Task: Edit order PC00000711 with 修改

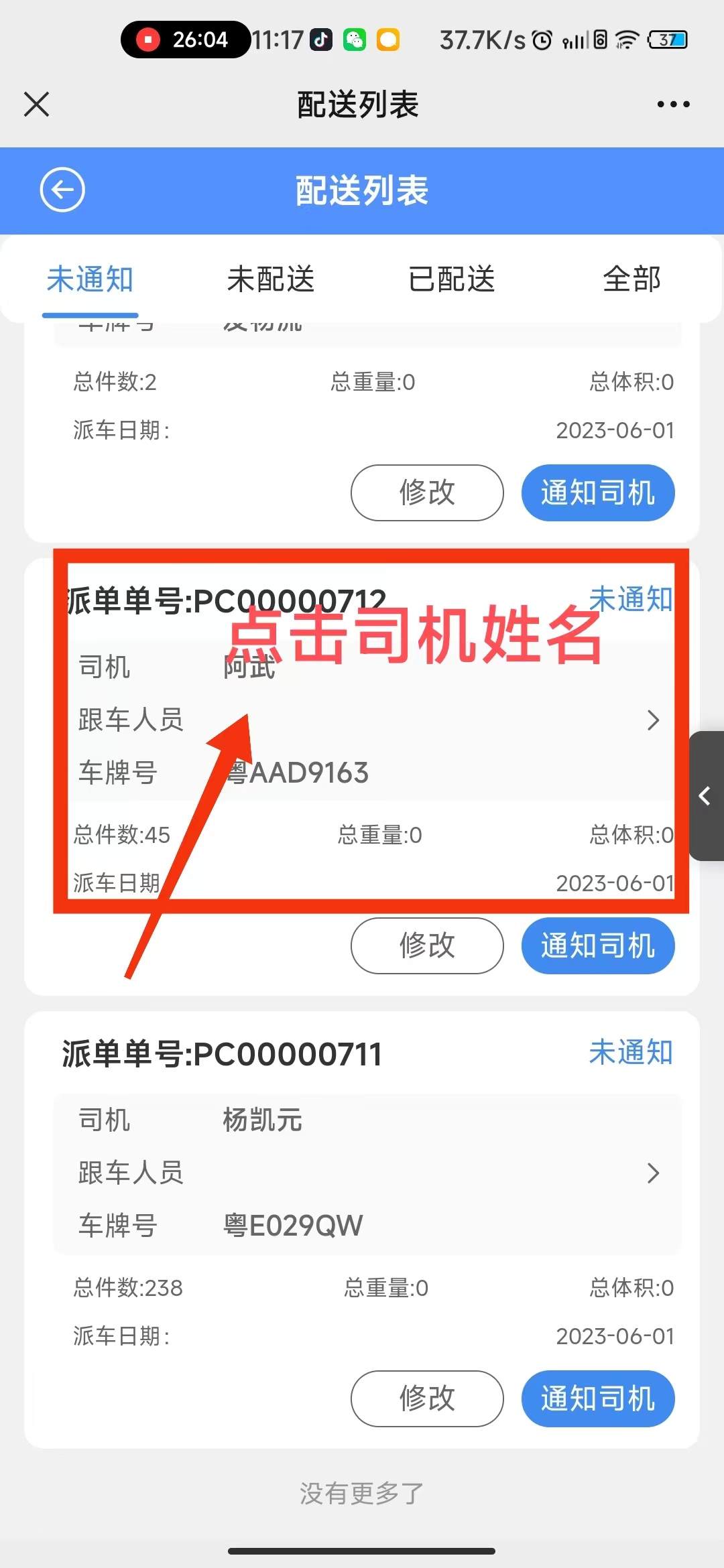Action: 427,1398
